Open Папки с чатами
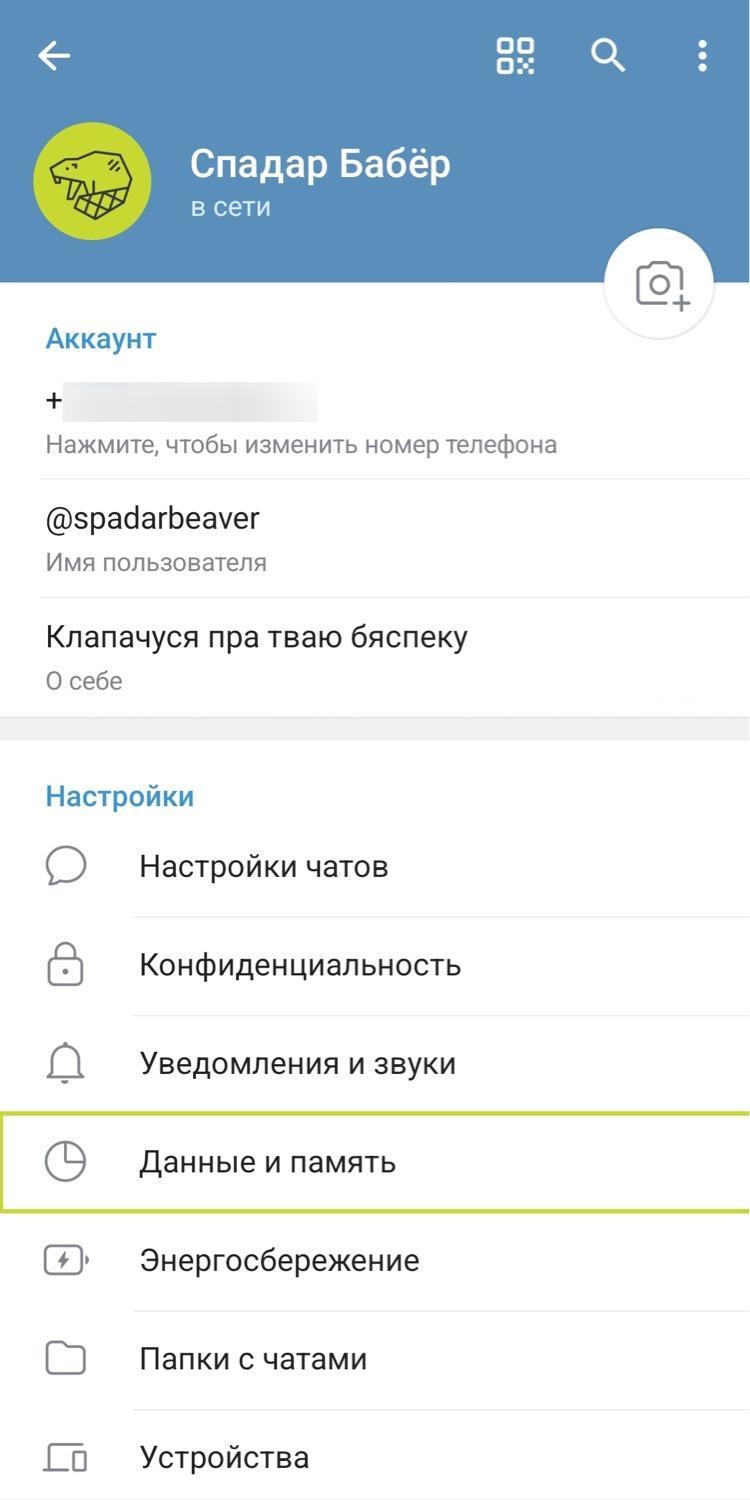The height and width of the screenshot is (1500, 750). (375, 1359)
